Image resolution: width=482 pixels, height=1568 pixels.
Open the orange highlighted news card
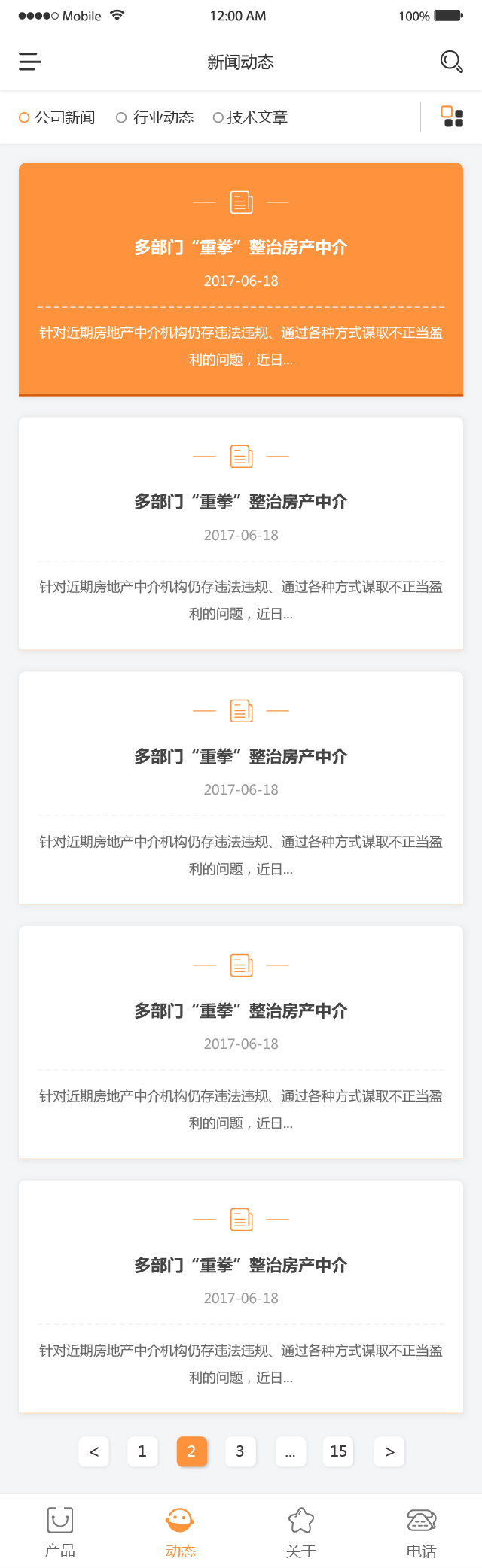click(x=241, y=278)
